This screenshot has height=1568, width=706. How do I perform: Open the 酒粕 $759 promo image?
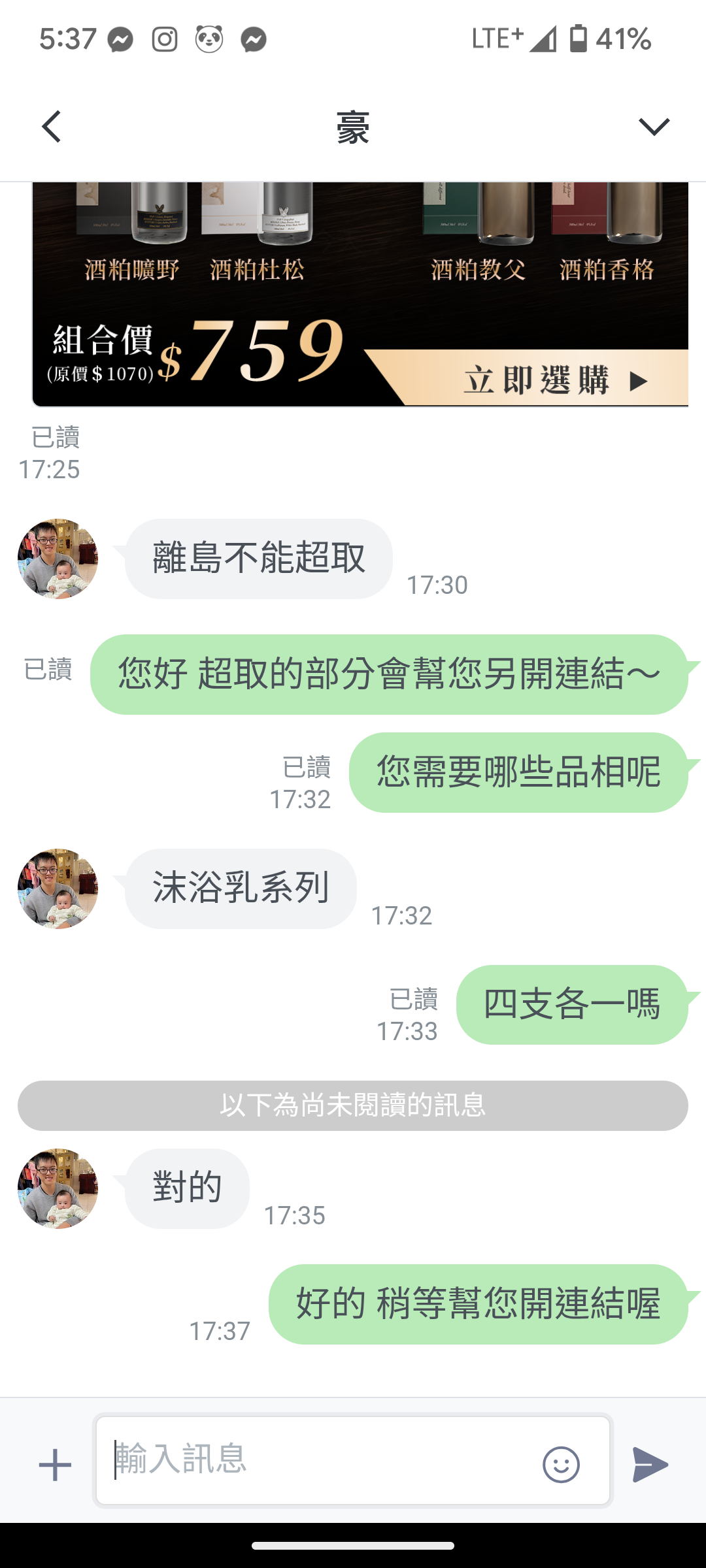coord(360,294)
